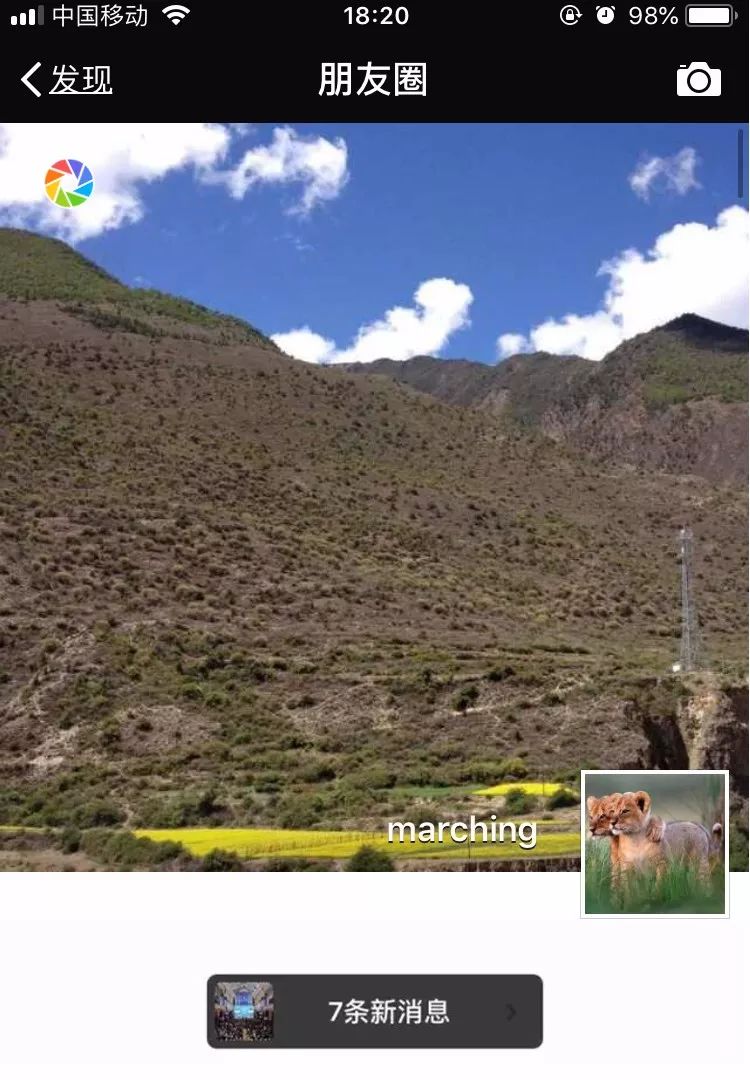Open the camera to post a moment
The image size is (750, 1080).
(x=698, y=80)
